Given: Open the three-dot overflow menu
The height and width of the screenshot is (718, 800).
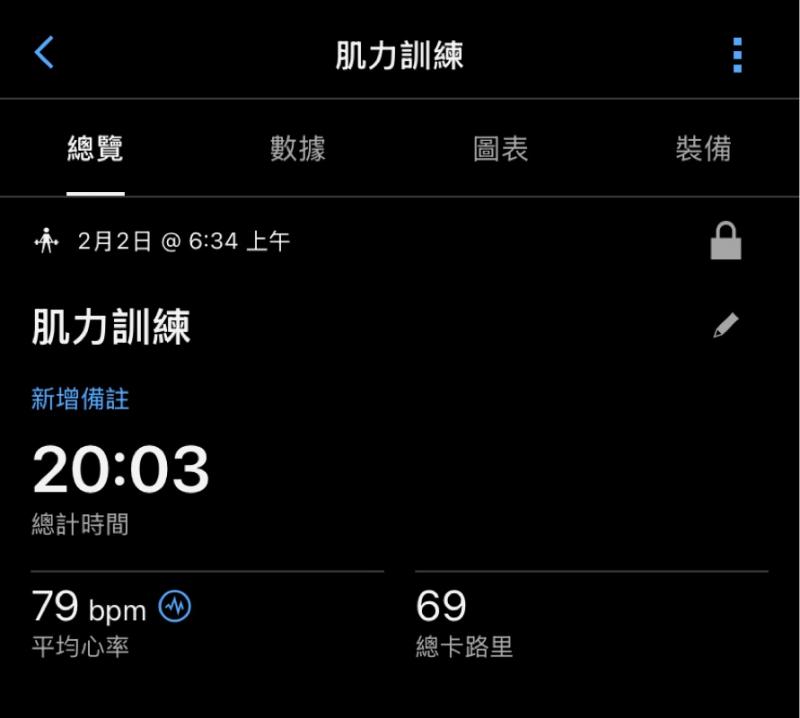Looking at the screenshot, I should pyautogui.click(x=737, y=55).
